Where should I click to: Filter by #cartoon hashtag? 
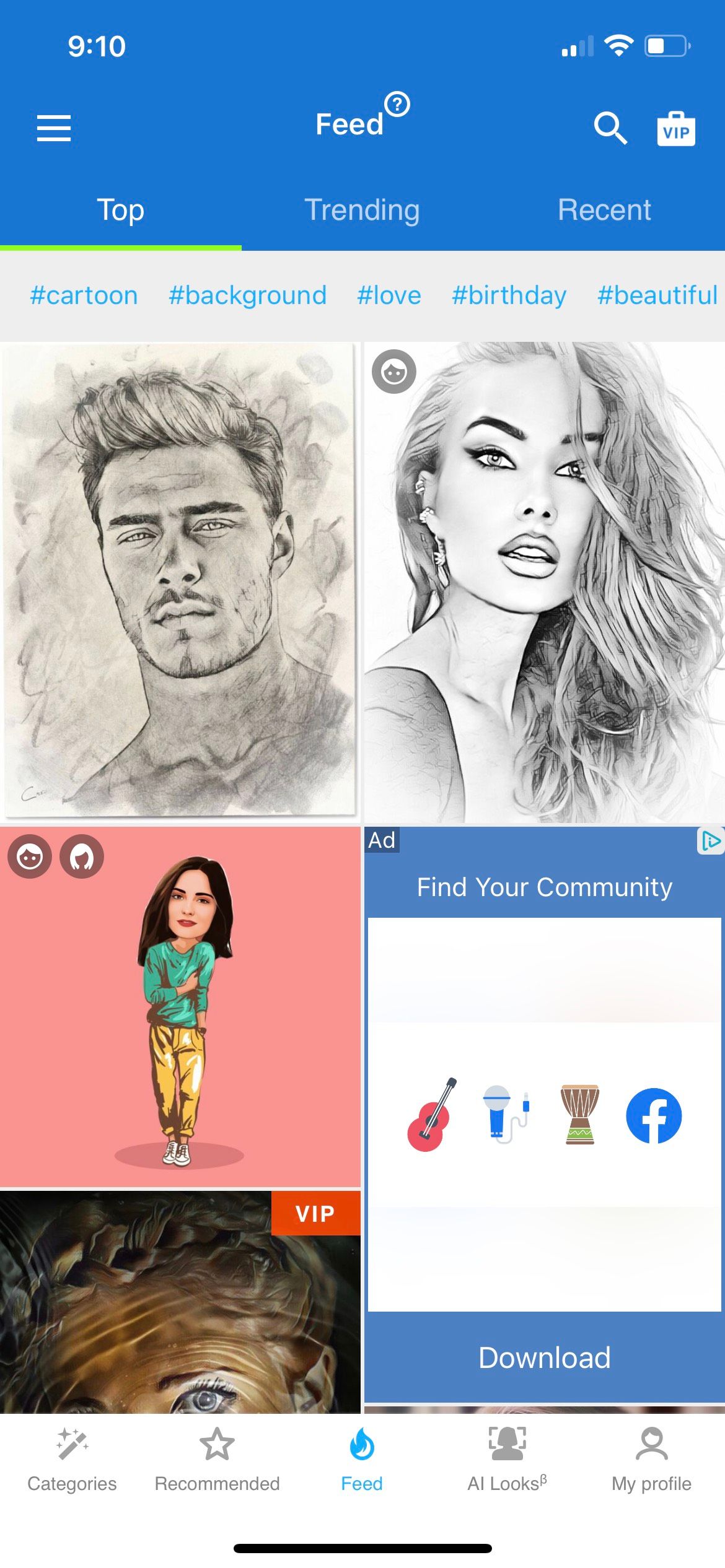(x=84, y=295)
